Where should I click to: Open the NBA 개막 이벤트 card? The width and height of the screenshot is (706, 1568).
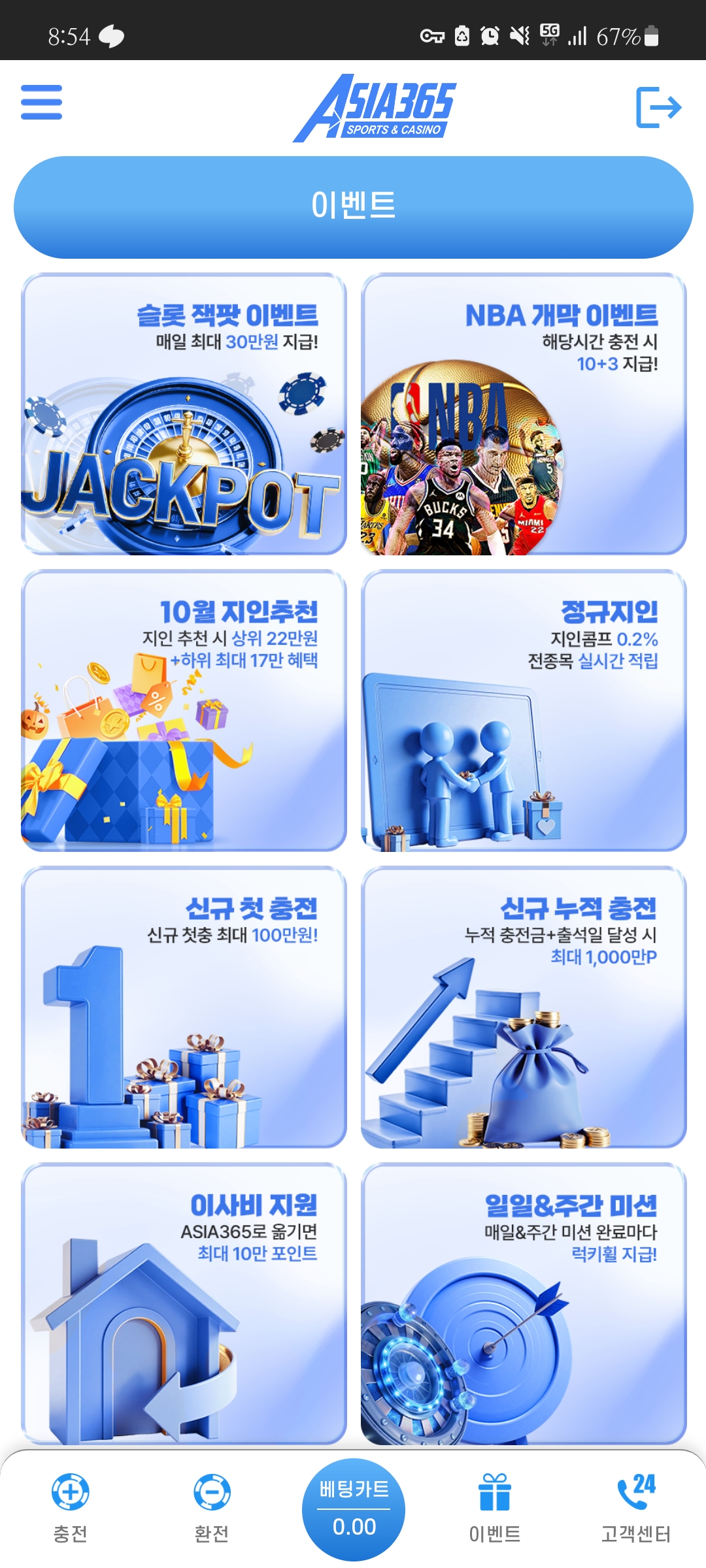524,414
